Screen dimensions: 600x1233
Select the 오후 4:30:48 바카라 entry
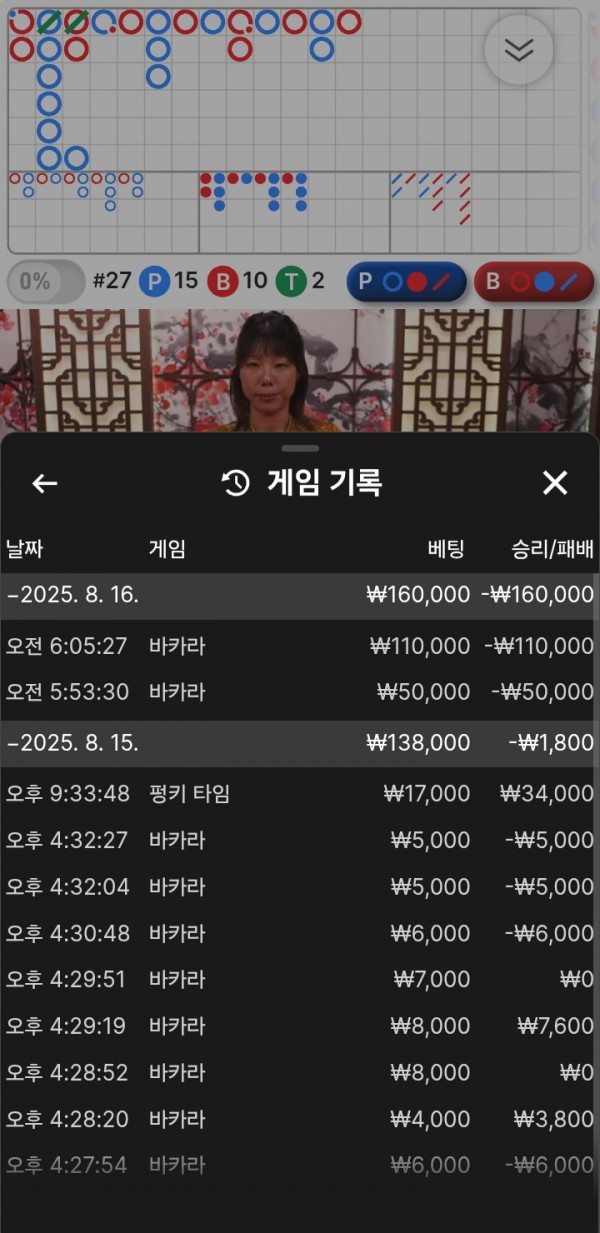click(x=300, y=933)
